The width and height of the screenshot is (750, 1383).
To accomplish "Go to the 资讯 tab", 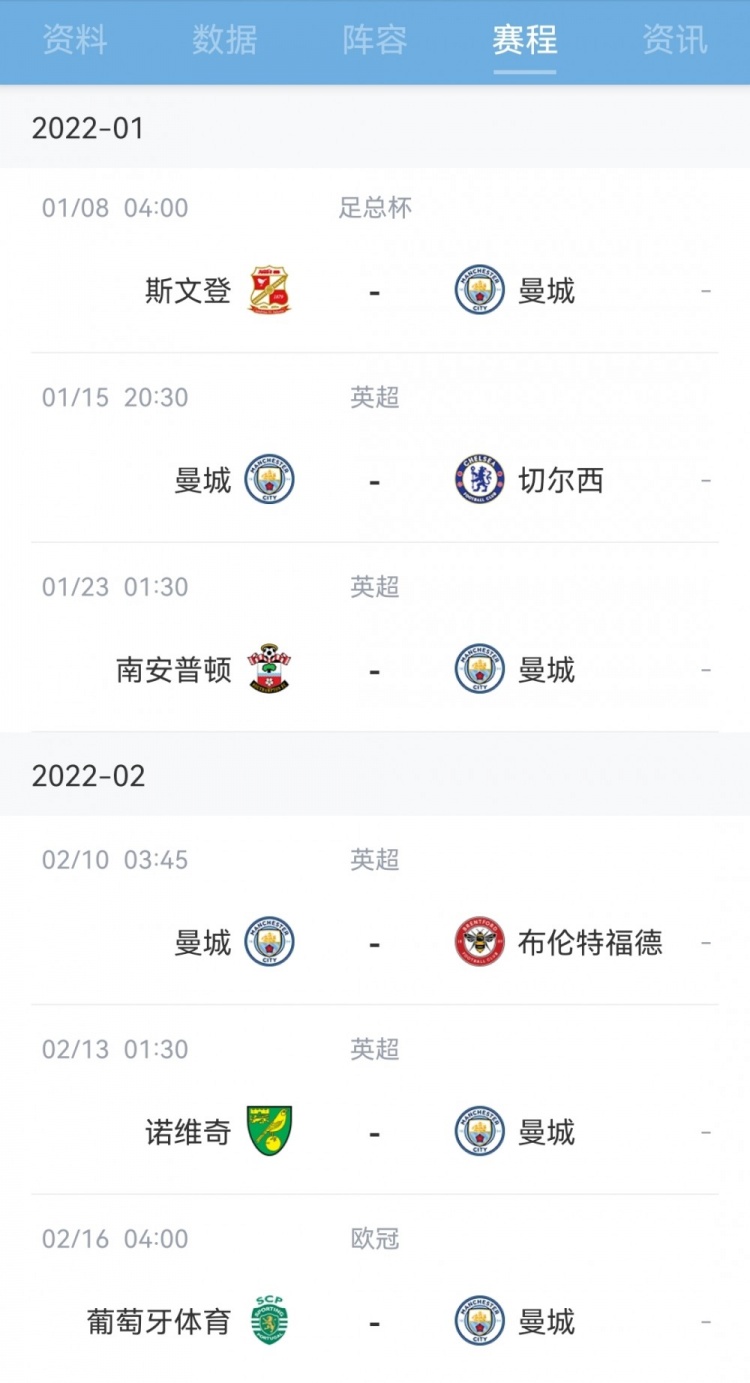I will tap(675, 40).
